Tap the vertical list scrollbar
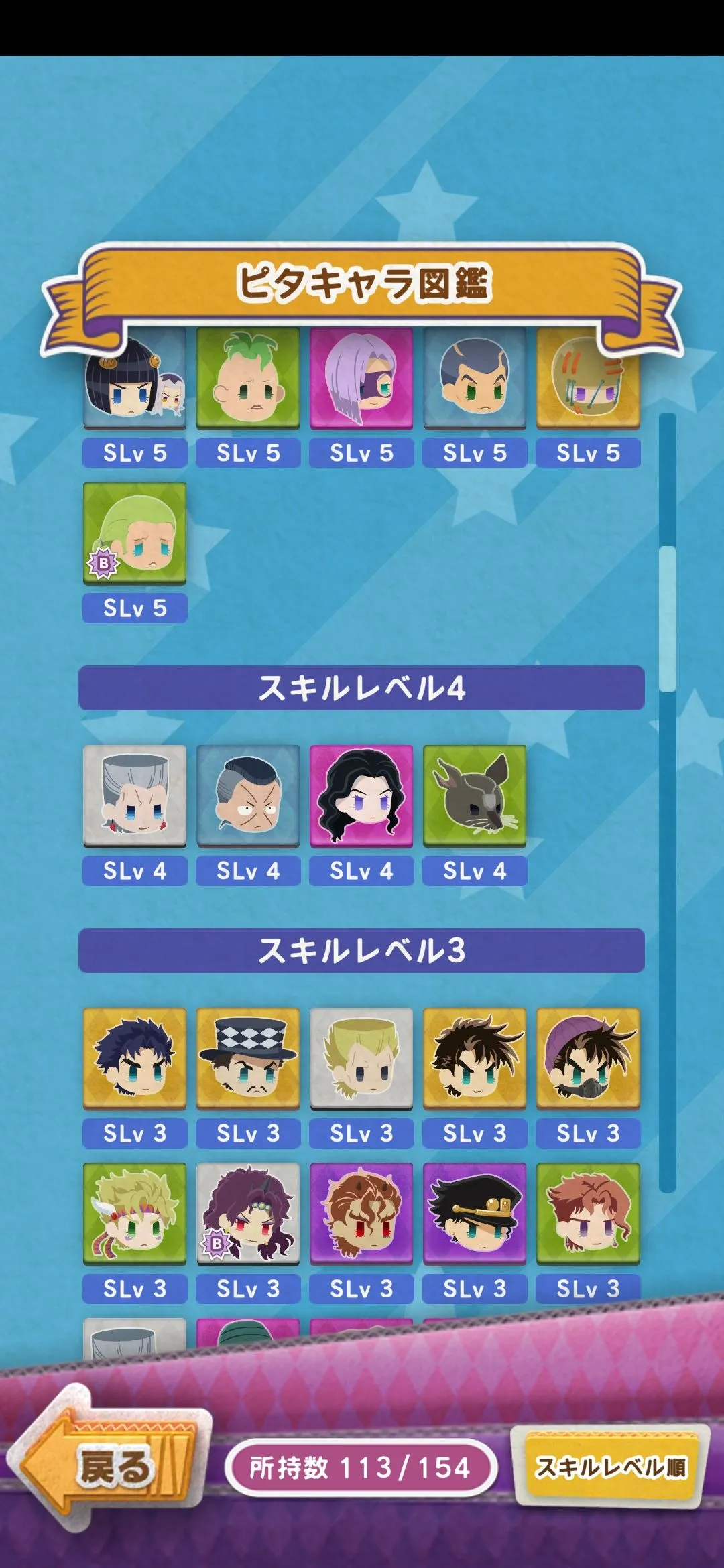The height and width of the screenshot is (1568, 724). [x=667, y=616]
